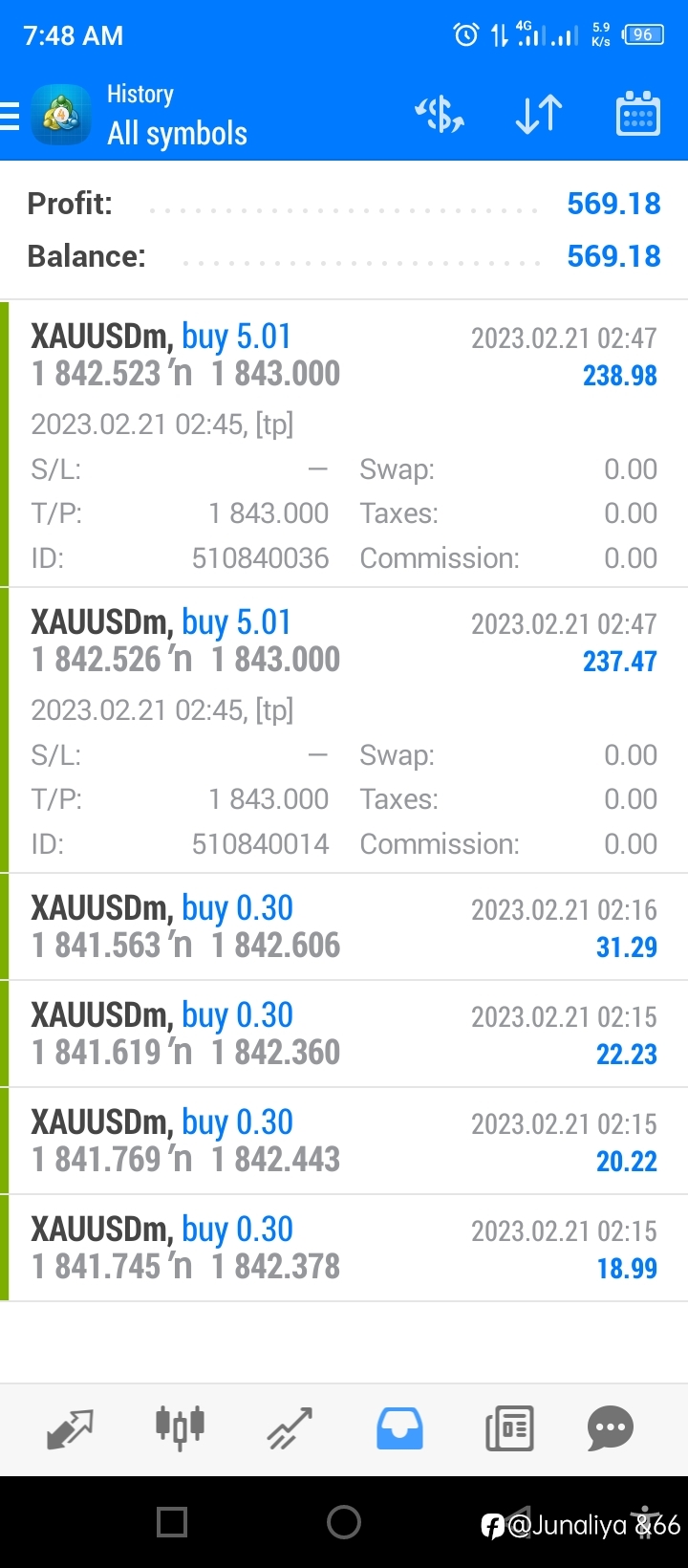This screenshot has width=688, height=1568.
Task: Open the sort order arrows
Action: coord(539,115)
